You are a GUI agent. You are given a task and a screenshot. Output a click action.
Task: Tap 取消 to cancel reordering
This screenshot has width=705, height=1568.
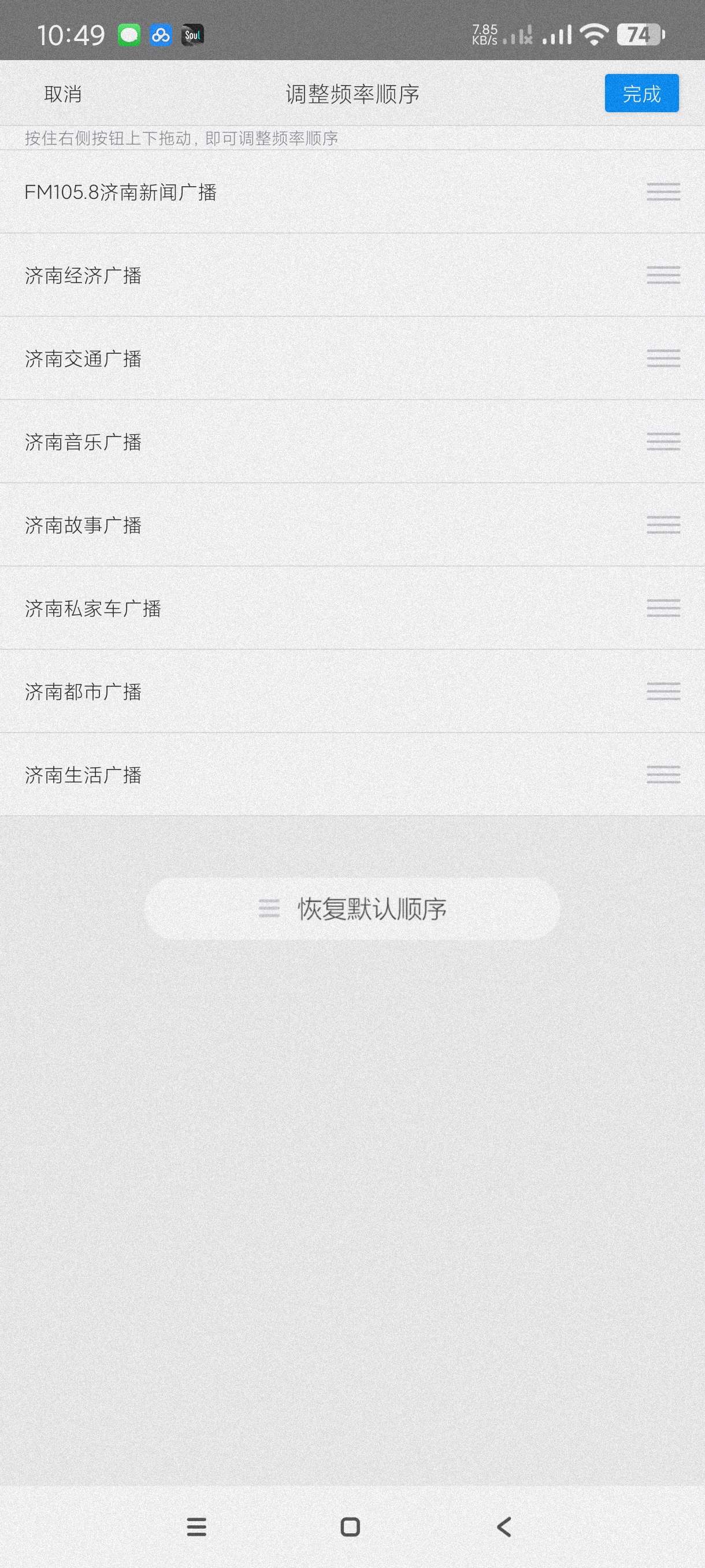tap(62, 94)
